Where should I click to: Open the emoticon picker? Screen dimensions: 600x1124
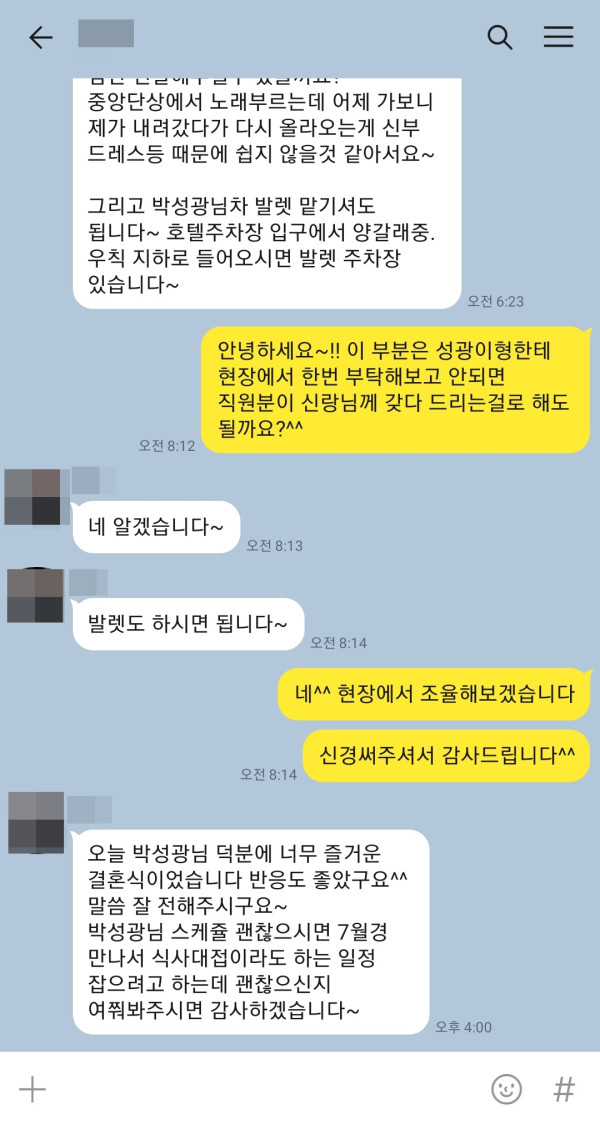click(x=507, y=1089)
